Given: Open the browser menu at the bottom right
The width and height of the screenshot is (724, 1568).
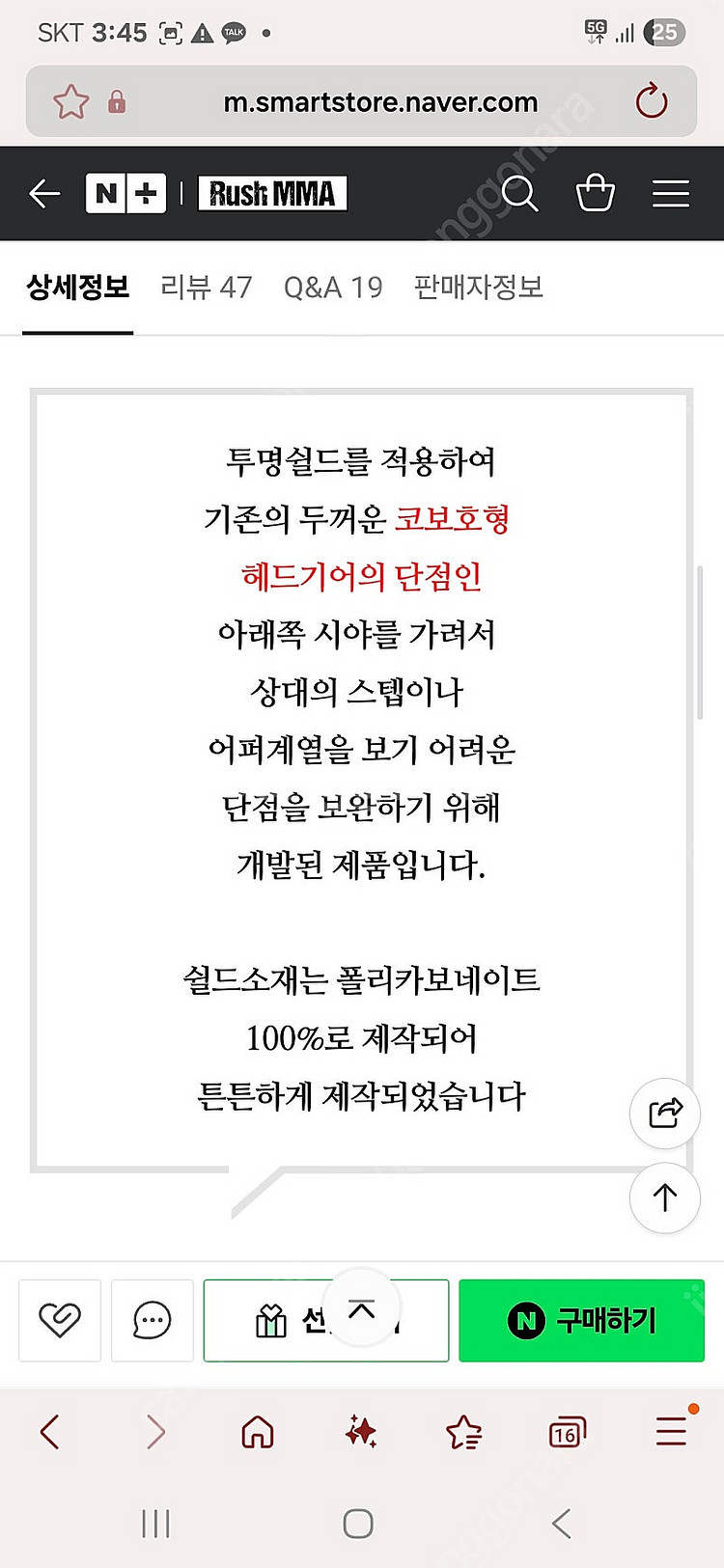Looking at the screenshot, I should click(x=670, y=1432).
